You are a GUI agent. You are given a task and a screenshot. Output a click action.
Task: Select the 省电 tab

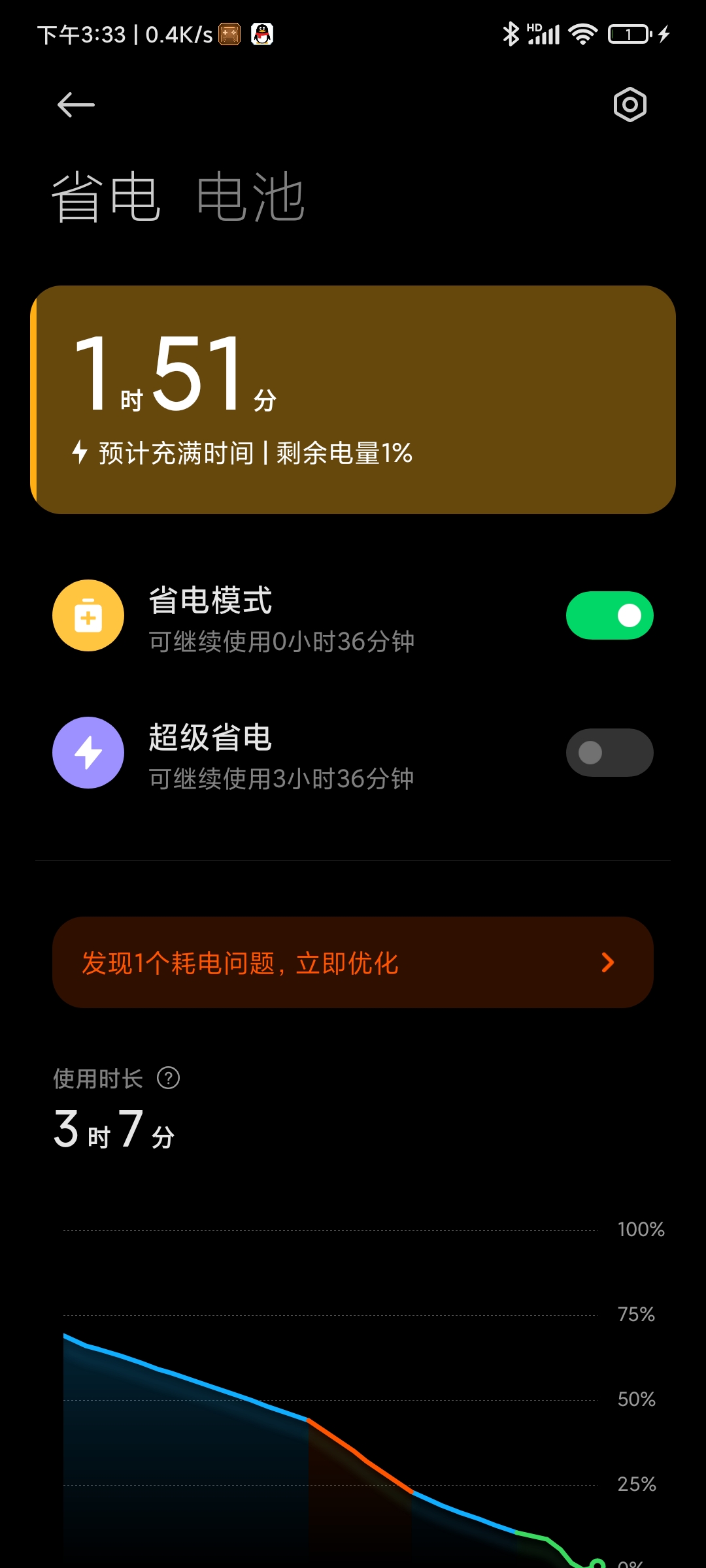(x=106, y=197)
